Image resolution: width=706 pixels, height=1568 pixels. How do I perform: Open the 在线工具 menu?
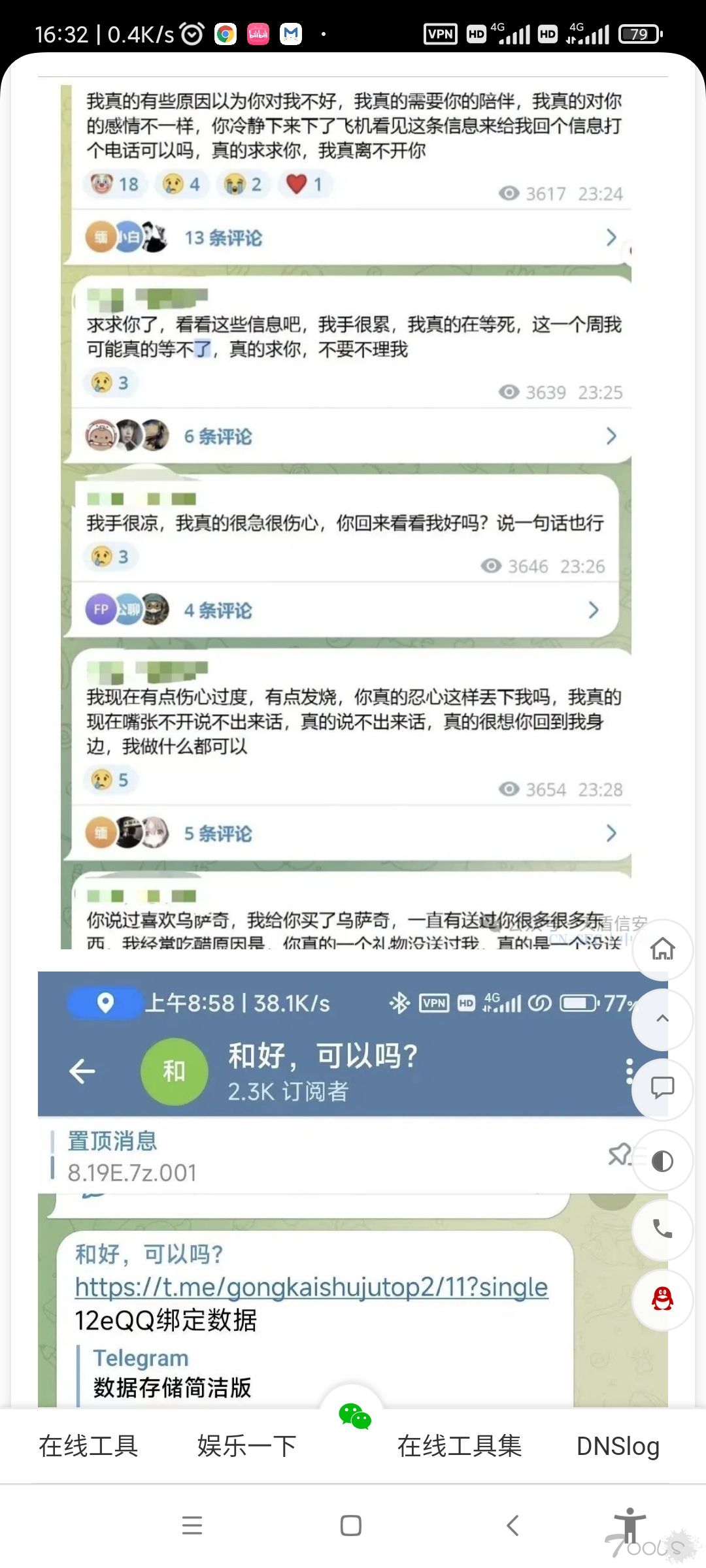(88, 1446)
